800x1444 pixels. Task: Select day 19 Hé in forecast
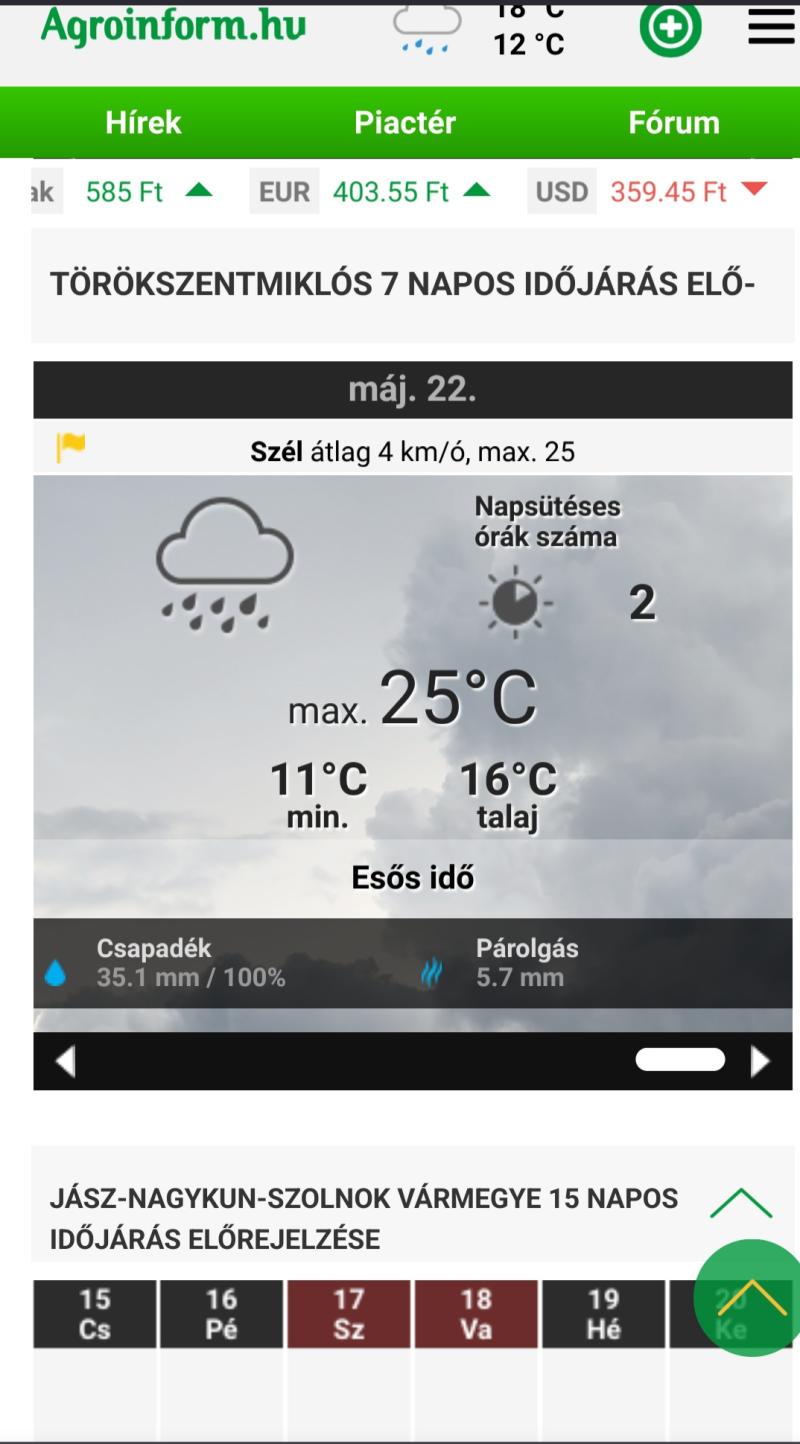(603, 1314)
